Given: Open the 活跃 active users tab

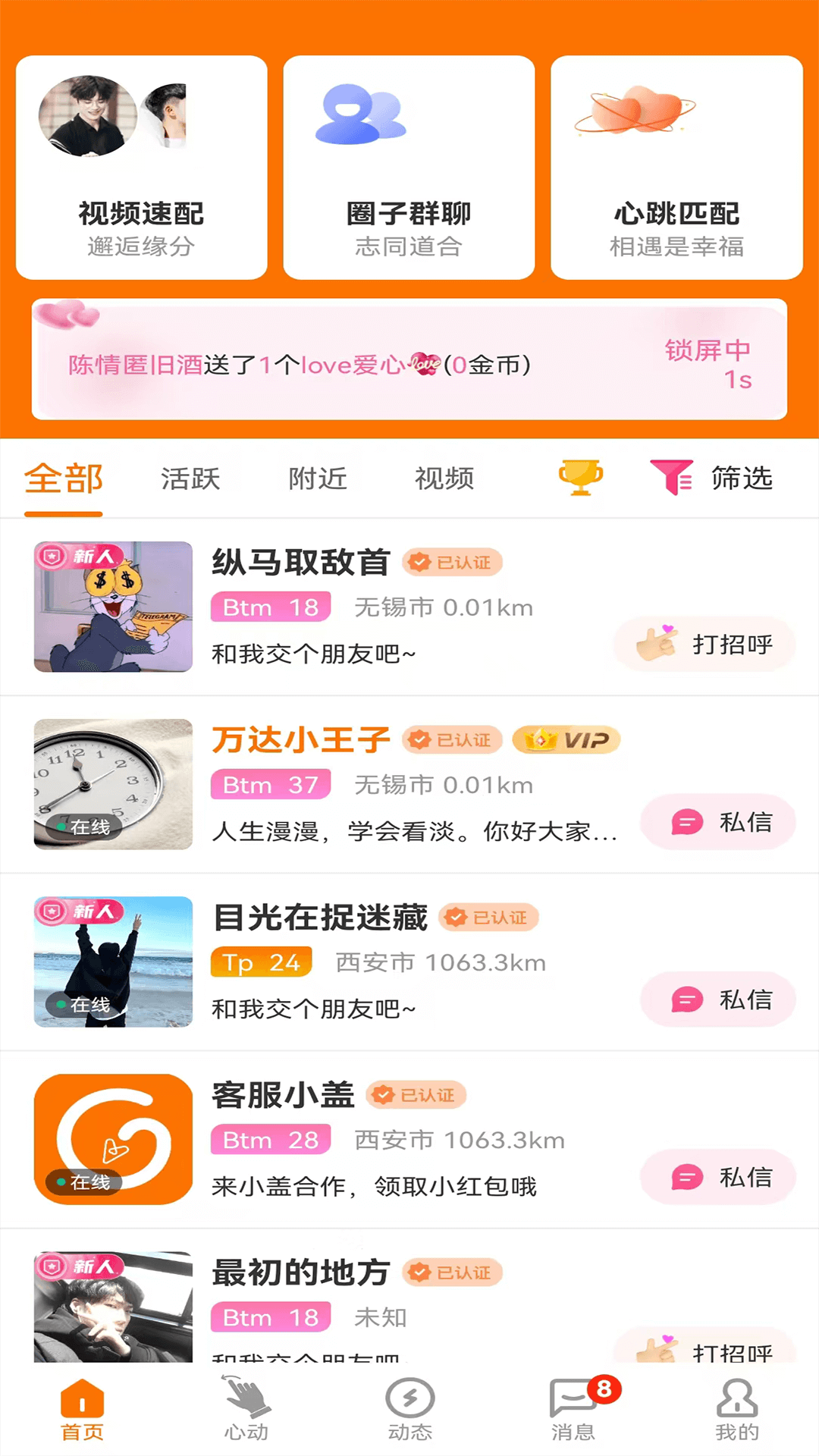Looking at the screenshot, I should (190, 478).
